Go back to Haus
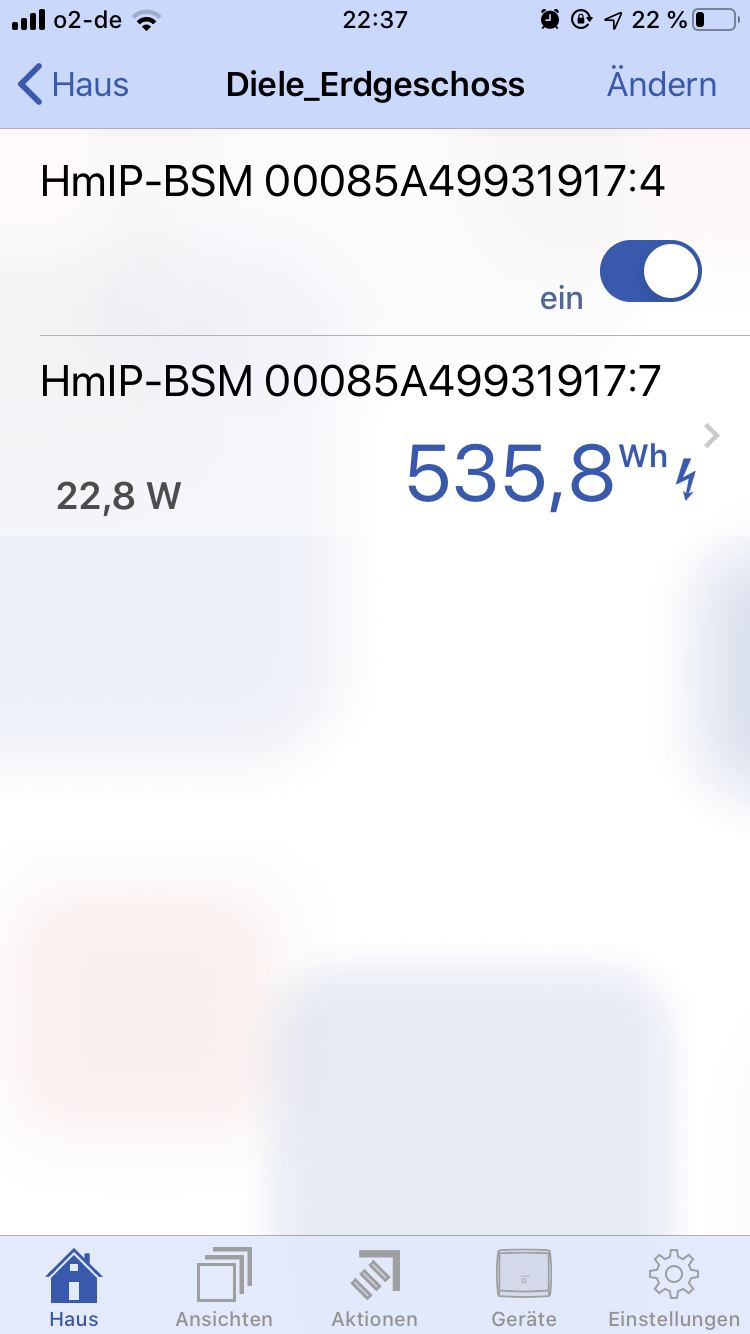Viewport: 750px width, 1334px height. pyautogui.click(x=74, y=85)
